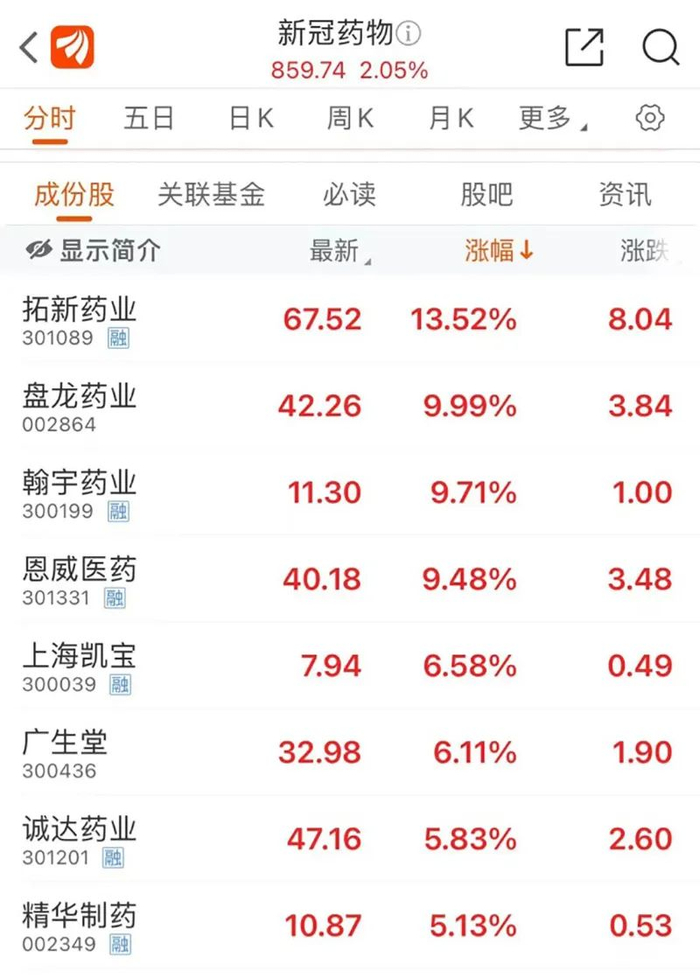View 上海凯宝 stock page

[80, 666]
